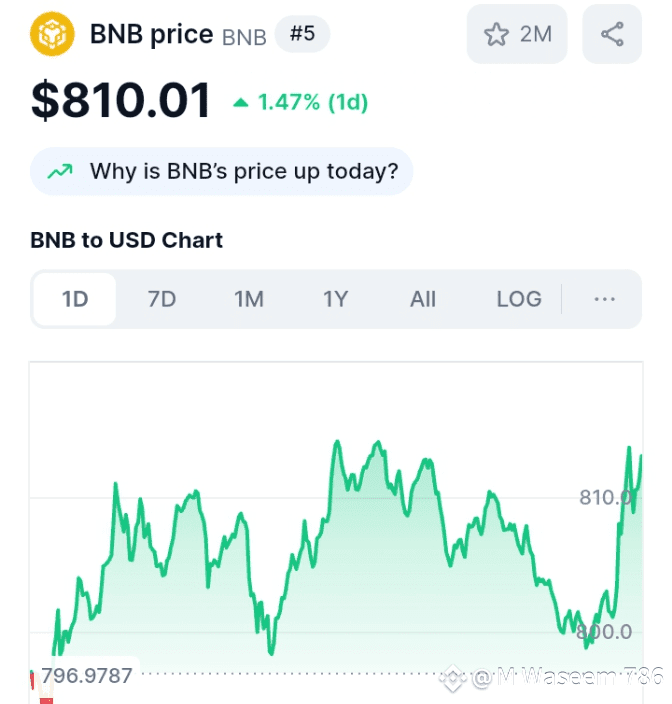Open more chart options menu
Viewport: 672px width, 704px height.
tap(604, 299)
